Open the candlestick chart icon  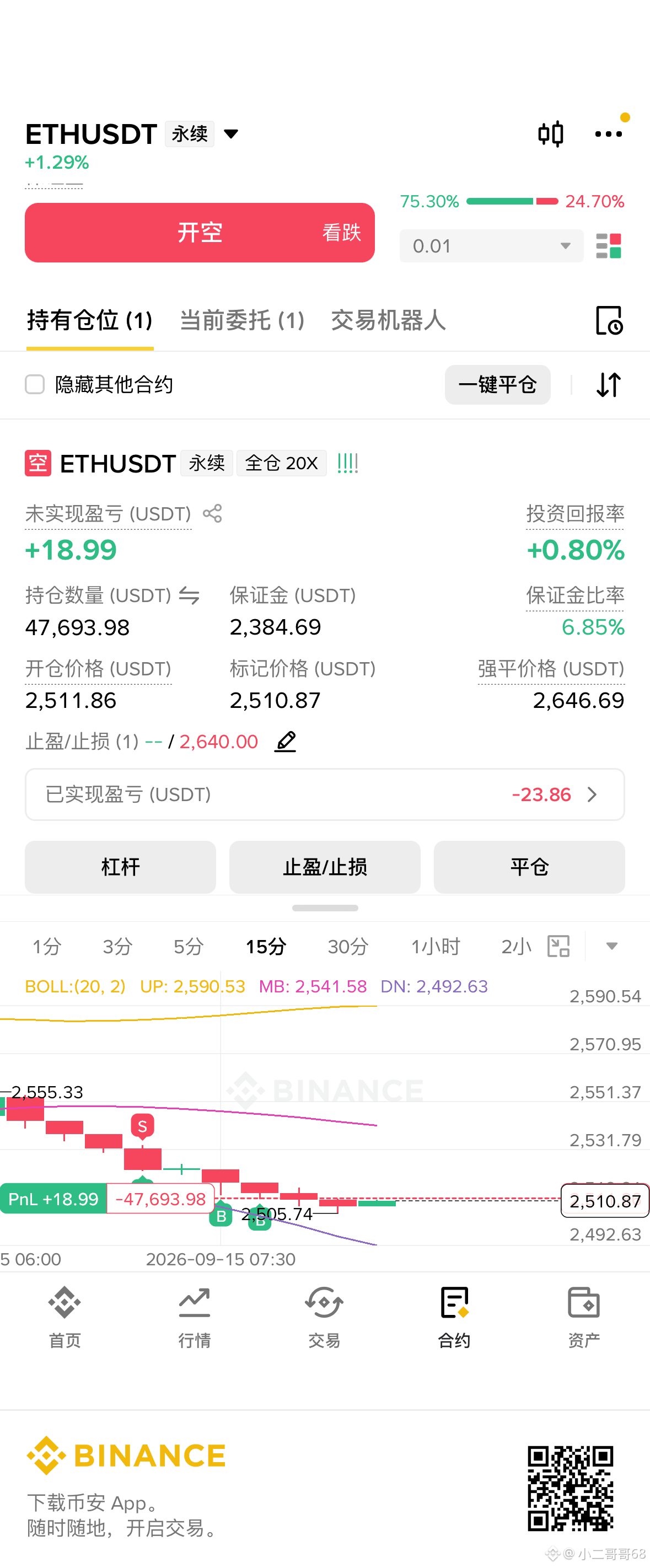(x=550, y=134)
